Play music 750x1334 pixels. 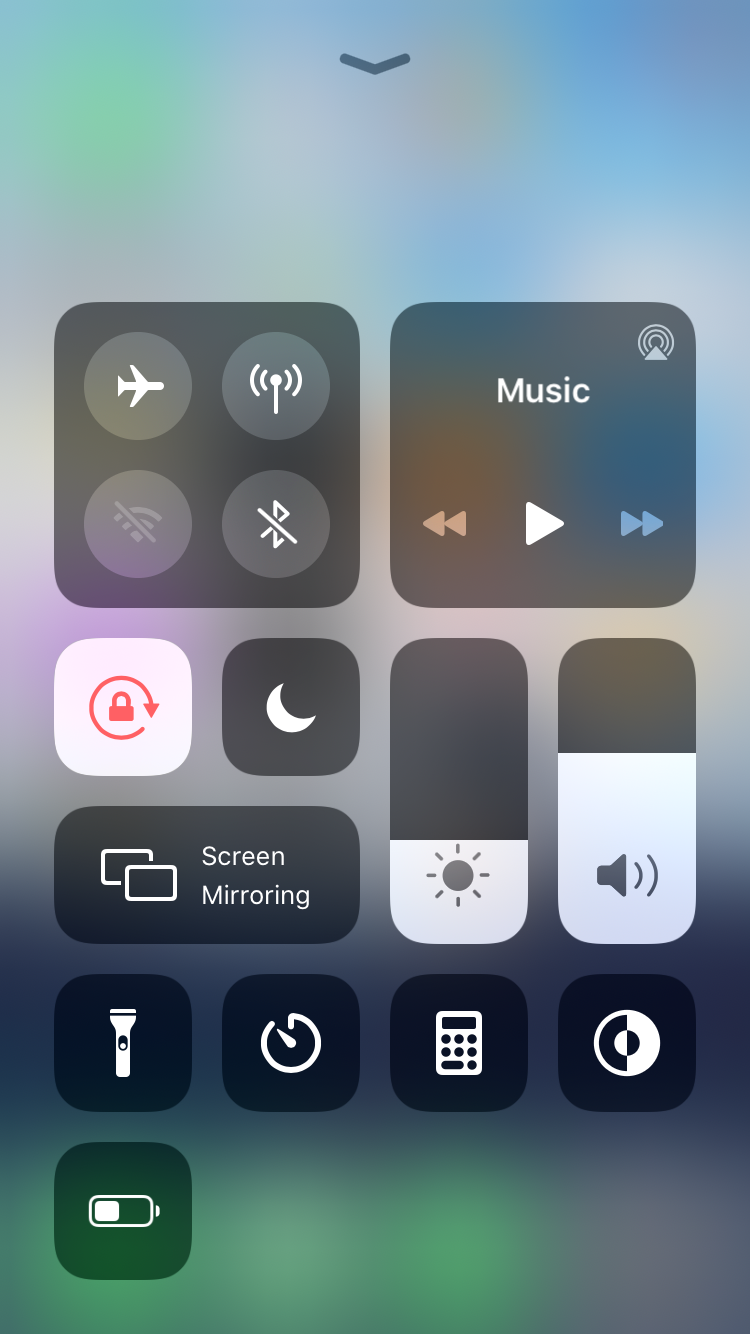coord(544,523)
